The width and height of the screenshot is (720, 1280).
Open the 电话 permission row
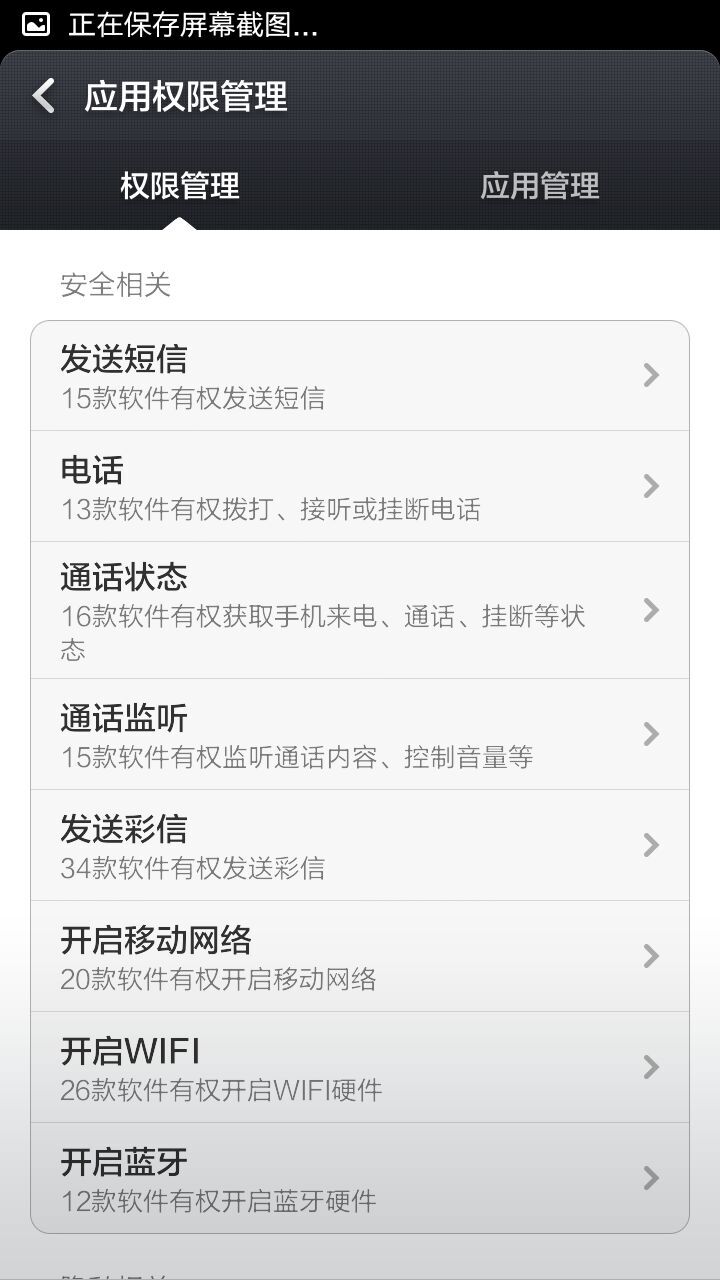(360, 487)
